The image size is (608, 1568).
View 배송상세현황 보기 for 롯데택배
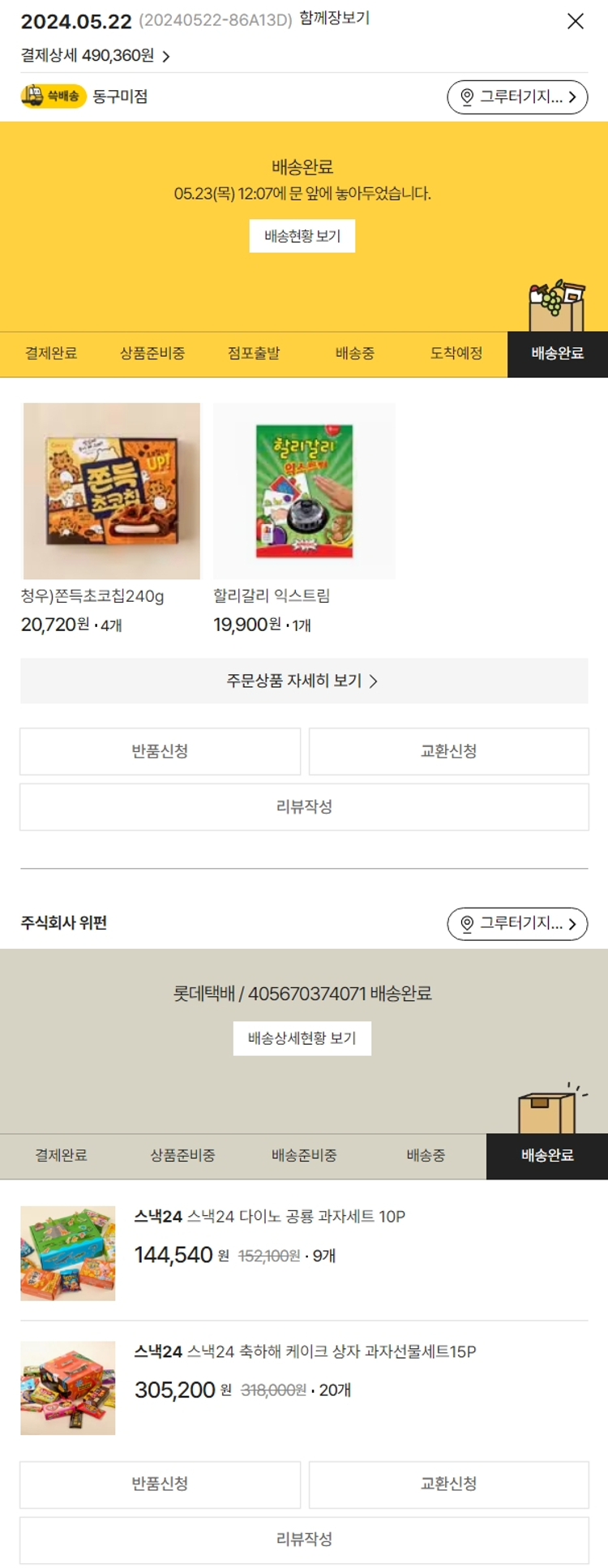302,1038
